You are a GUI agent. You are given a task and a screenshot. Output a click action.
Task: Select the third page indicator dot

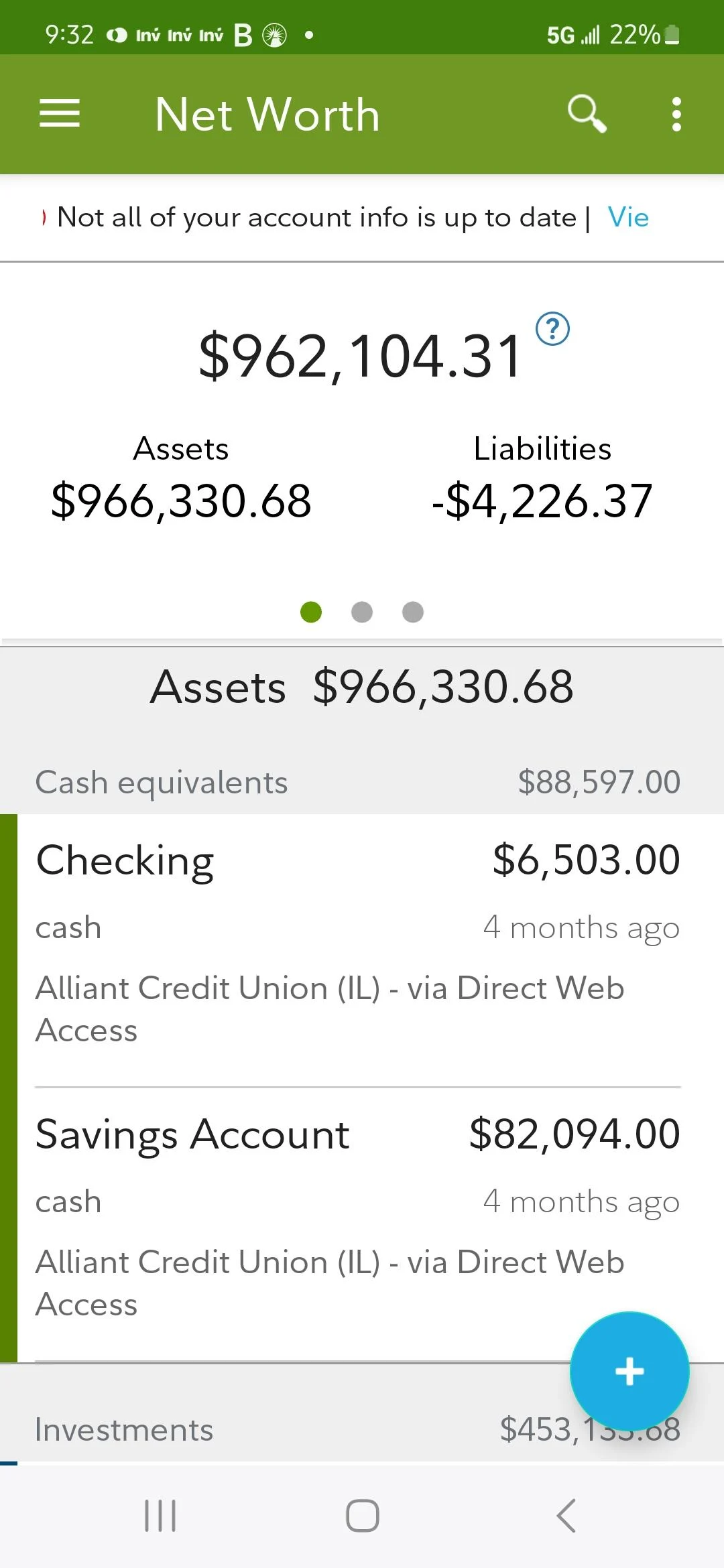pos(413,612)
